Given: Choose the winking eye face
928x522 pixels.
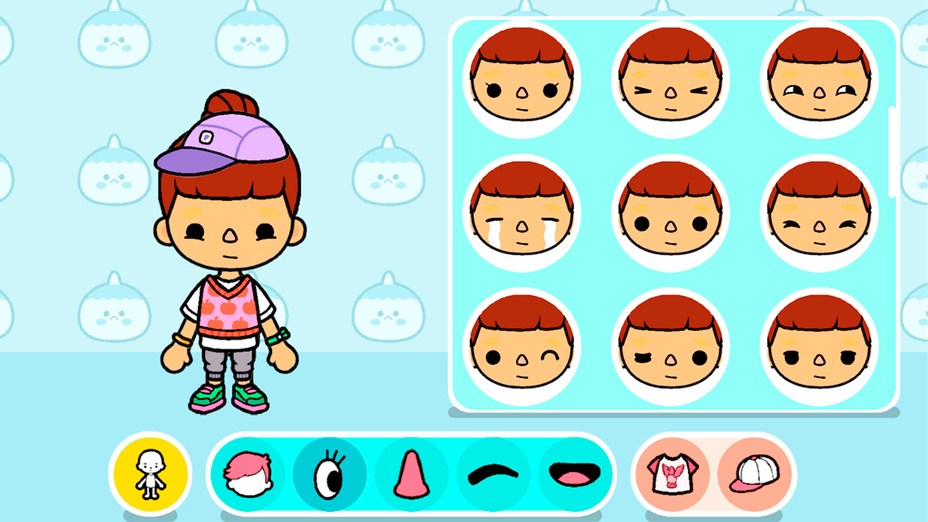Looking at the screenshot, I should tap(522, 347).
